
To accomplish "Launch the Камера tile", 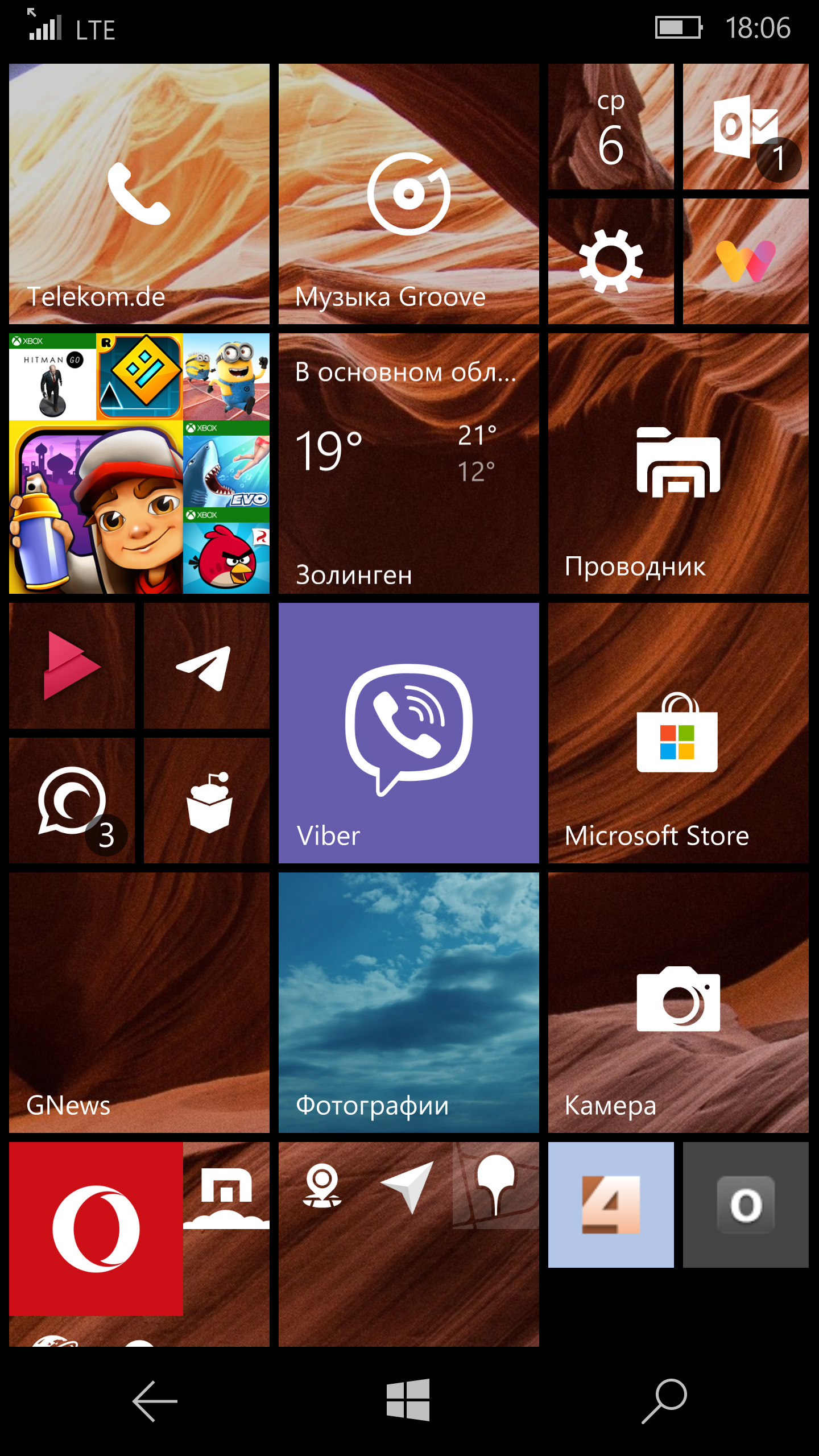I will 678,1002.
